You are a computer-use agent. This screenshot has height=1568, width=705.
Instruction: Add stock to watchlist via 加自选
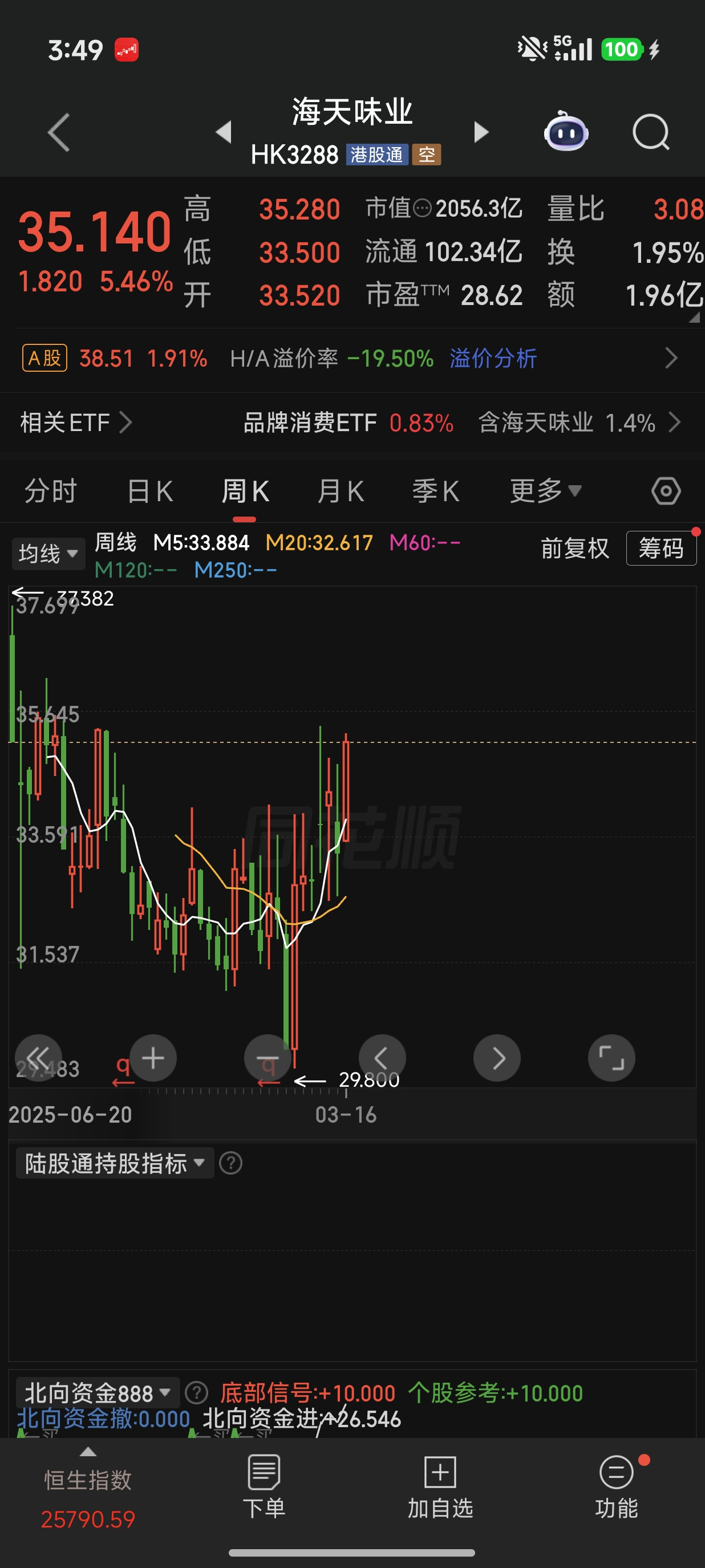click(x=440, y=1486)
